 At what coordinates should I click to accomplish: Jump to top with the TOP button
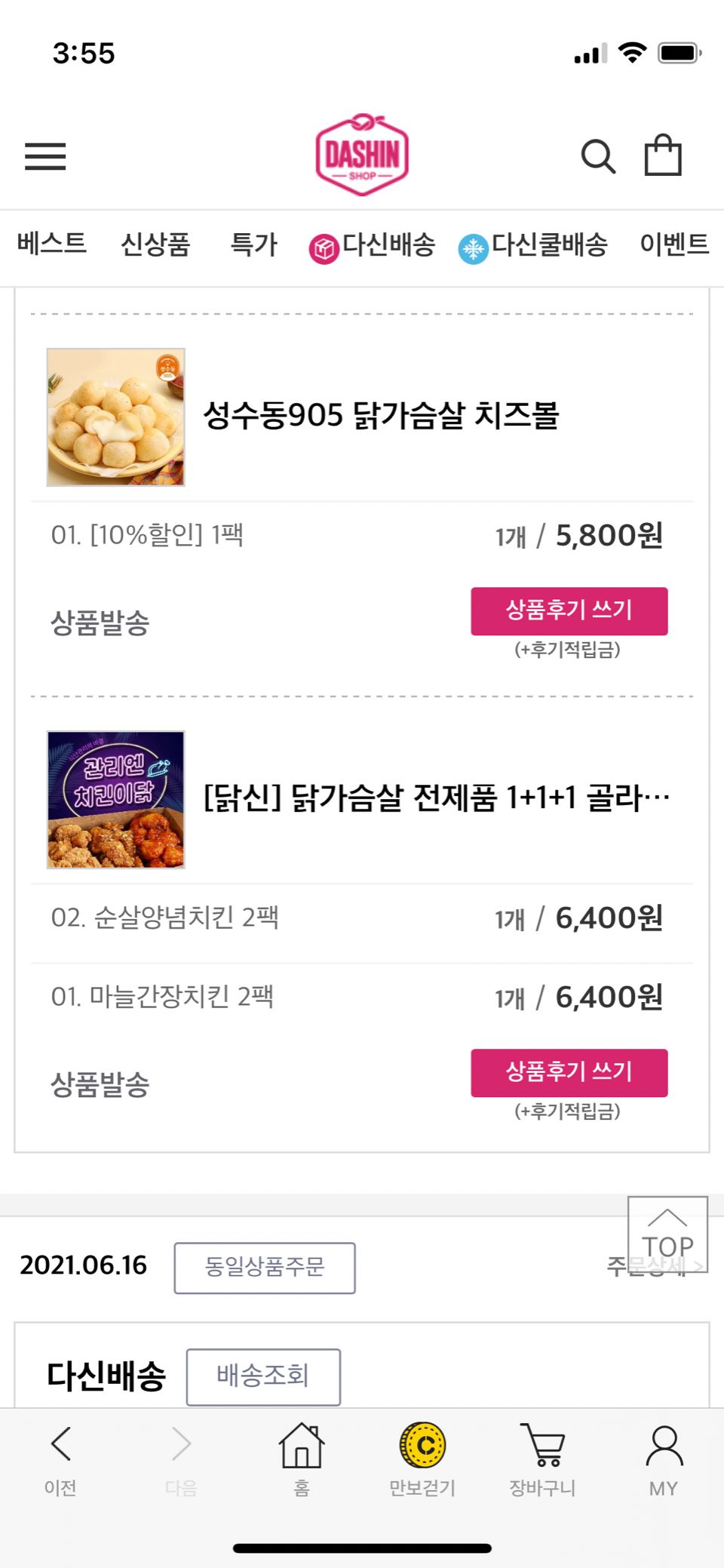pos(667,1234)
